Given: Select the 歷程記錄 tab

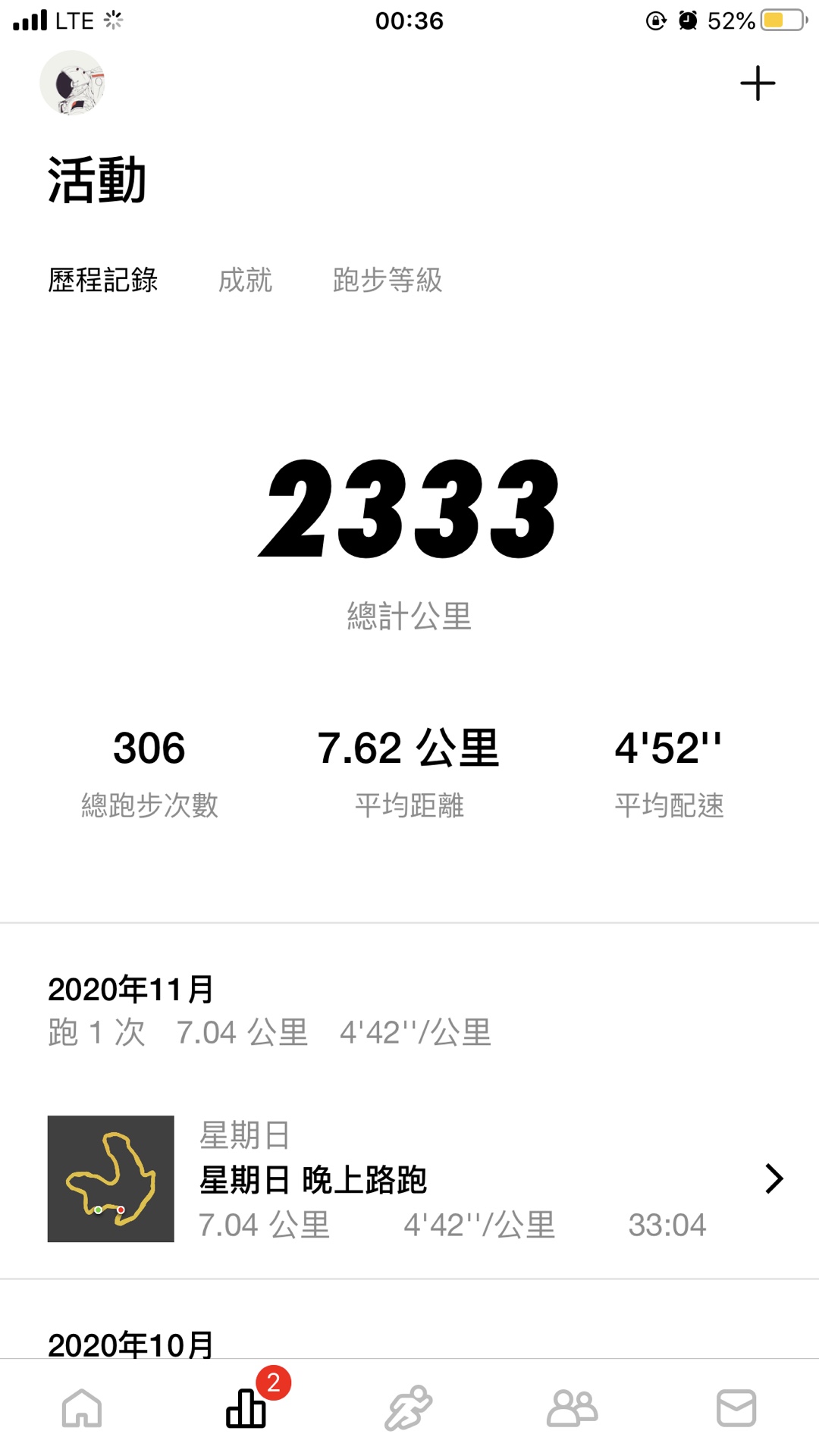Looking at the screenshot, I should pyautogui.click(x=103, y=280).
